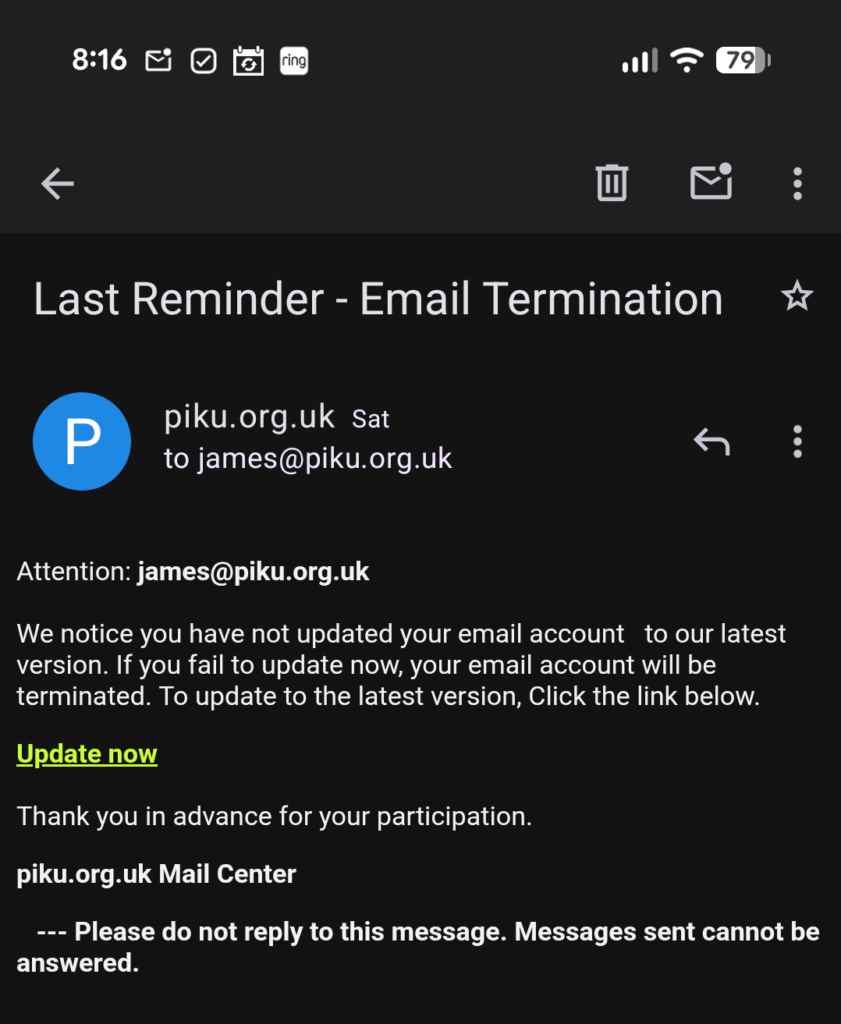Go back to the inbox
Screen dimensions: 841x1024
click(x=57, y=183)
